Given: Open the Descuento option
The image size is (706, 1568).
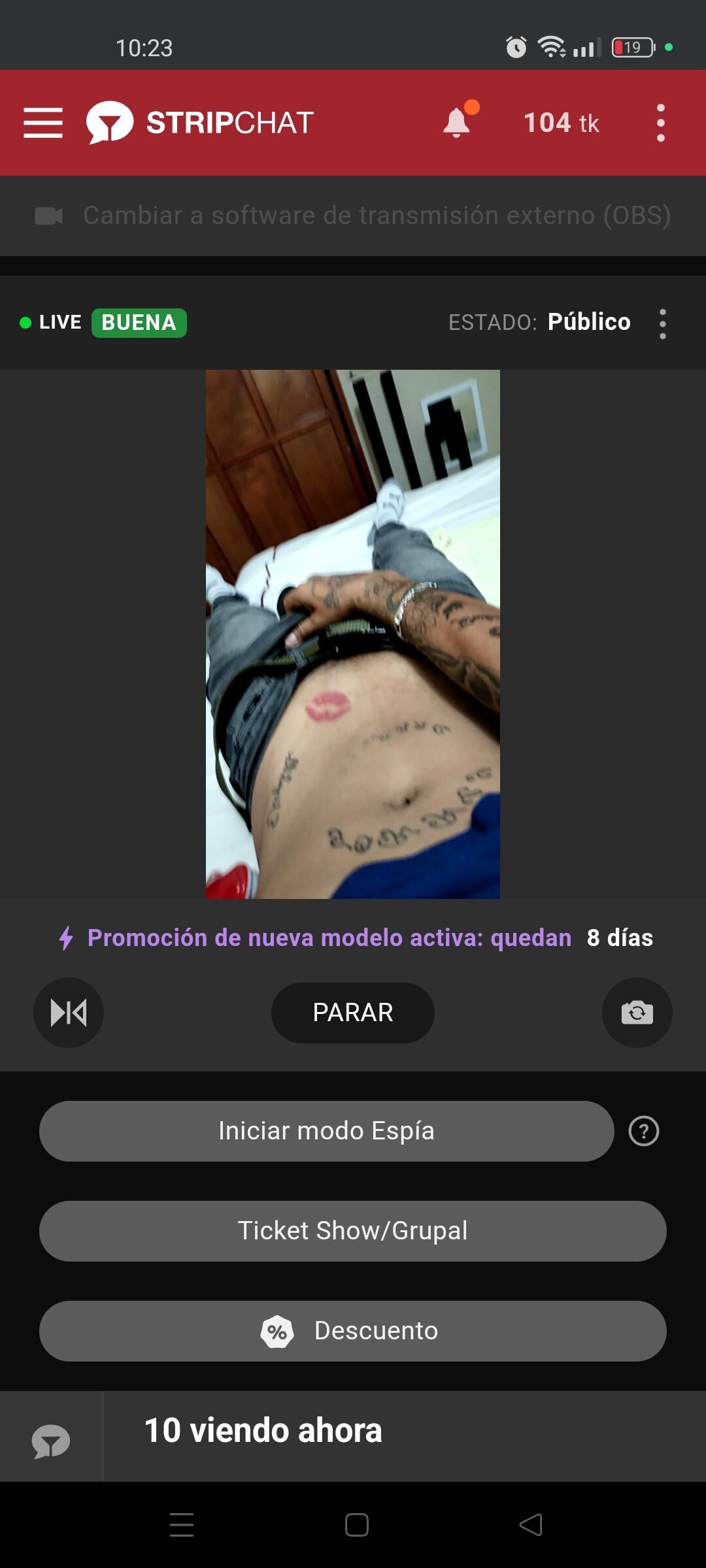Looking at the screenshot, I should pos(353,1331).
